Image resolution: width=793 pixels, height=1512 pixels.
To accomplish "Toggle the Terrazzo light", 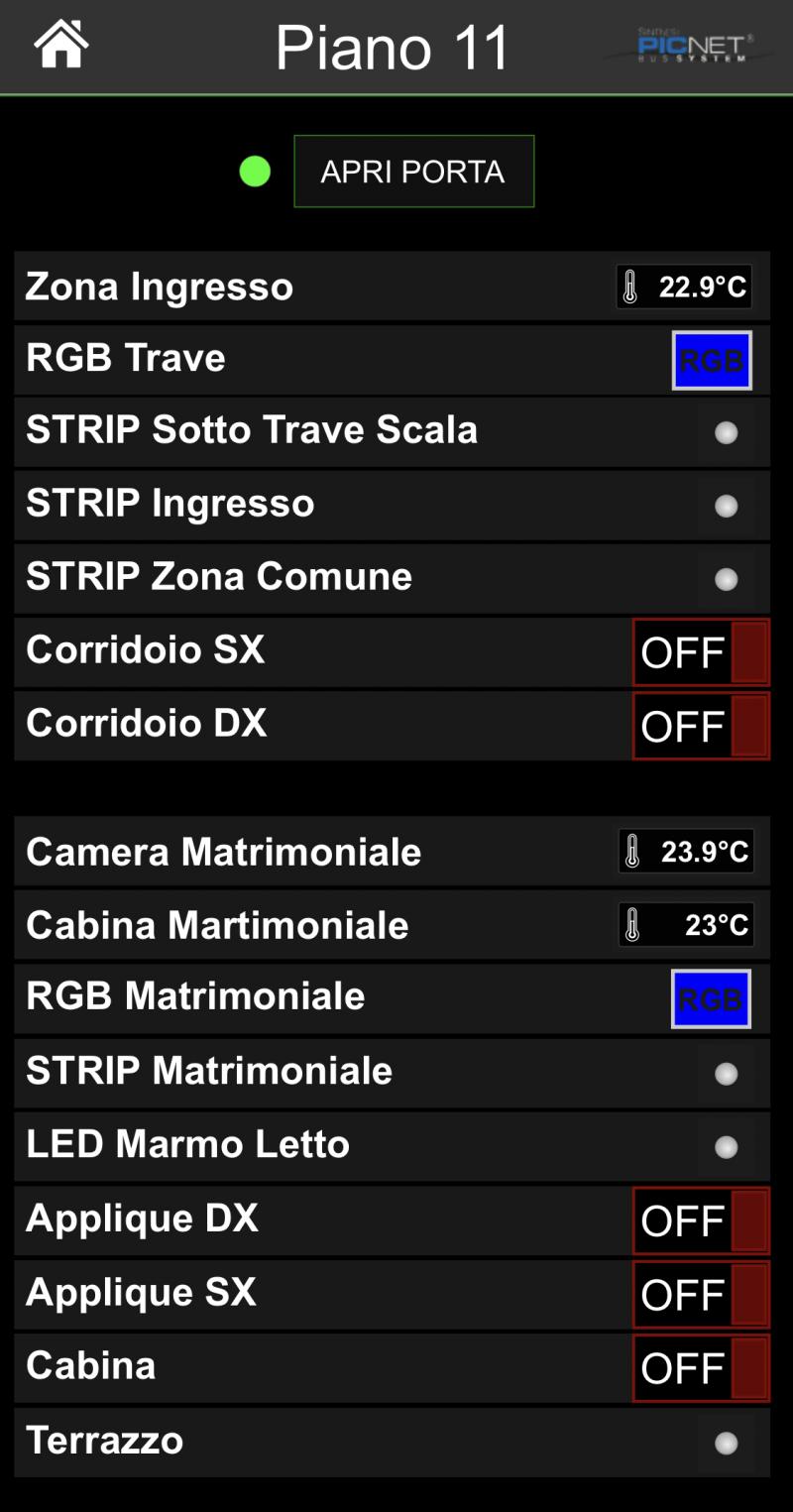I will coord(727,1443).
